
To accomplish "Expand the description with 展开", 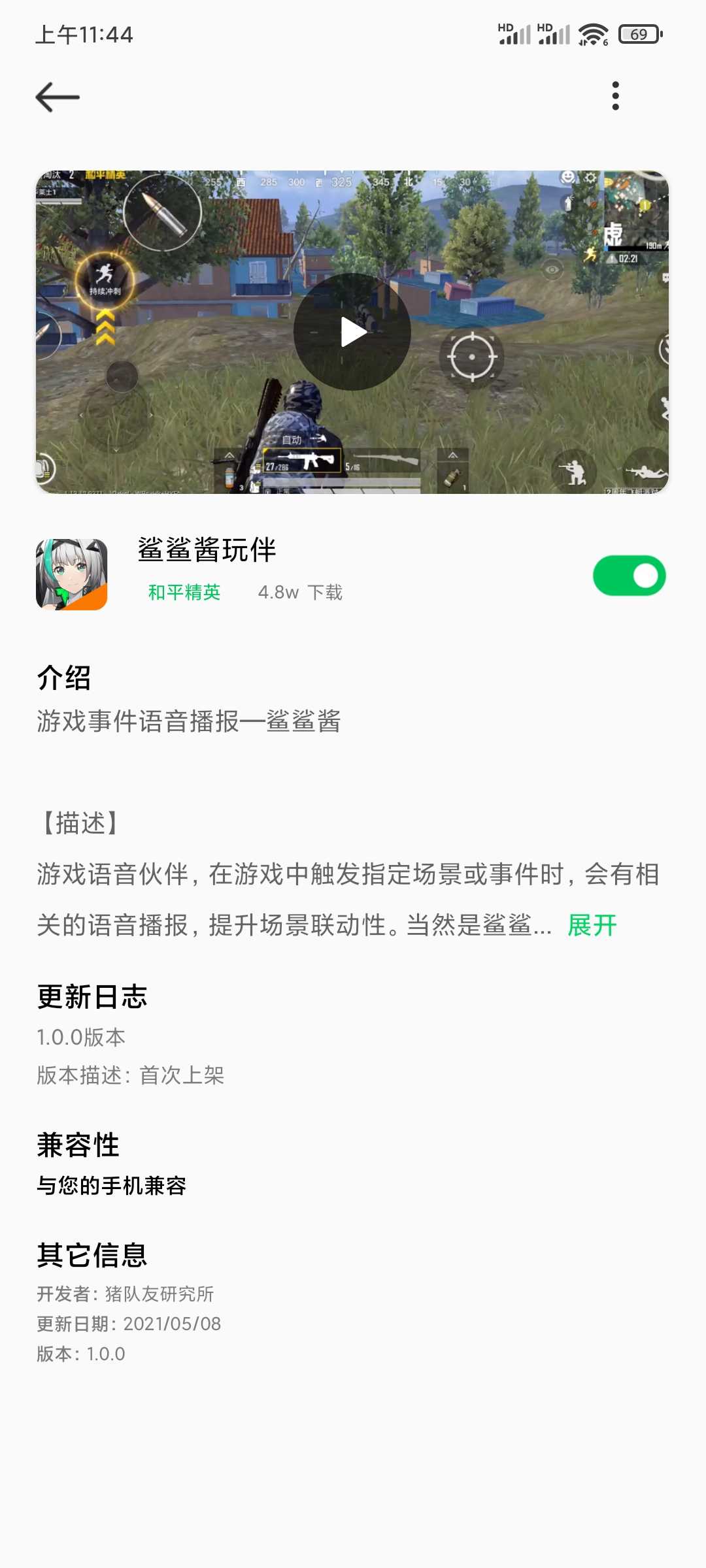I will click(x=592, y=925).
